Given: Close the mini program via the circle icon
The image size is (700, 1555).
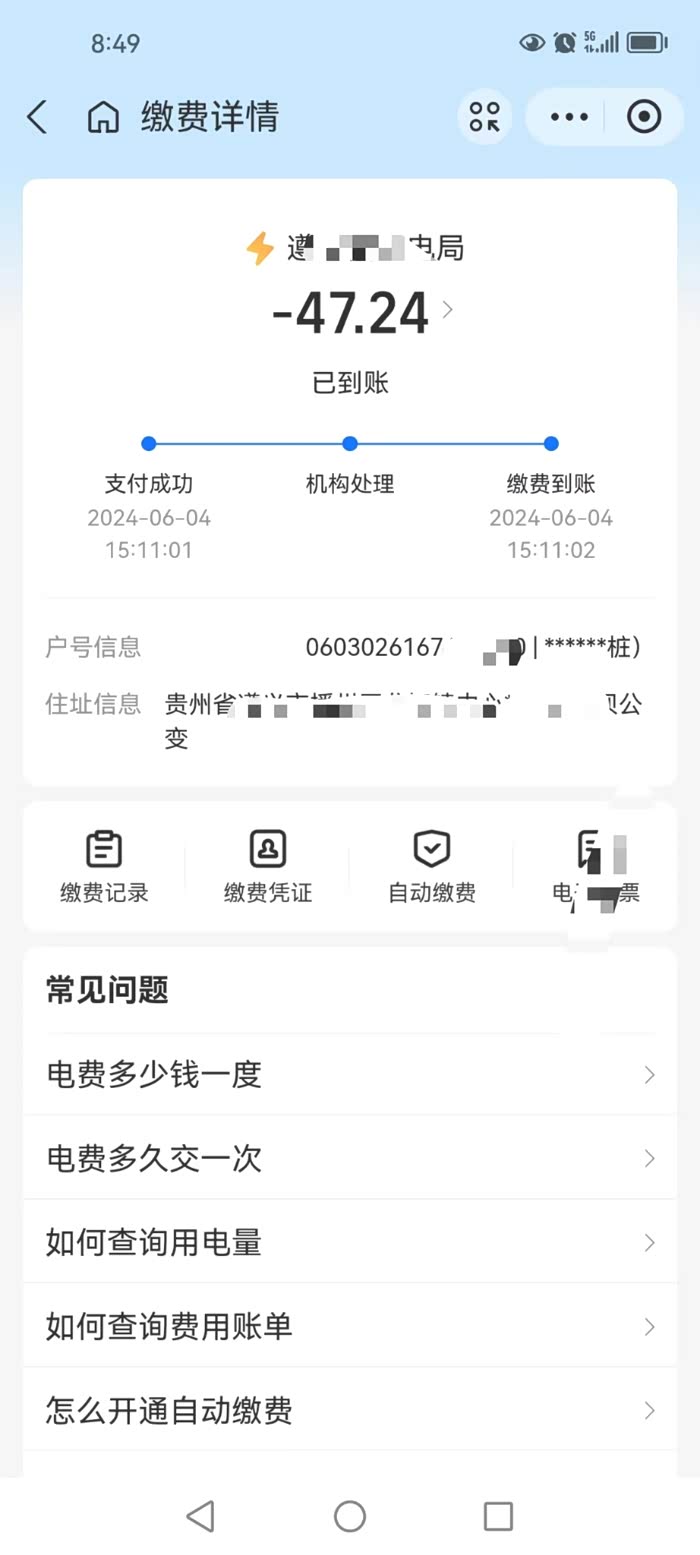Looking at the screenshot, I should [644, 117].
